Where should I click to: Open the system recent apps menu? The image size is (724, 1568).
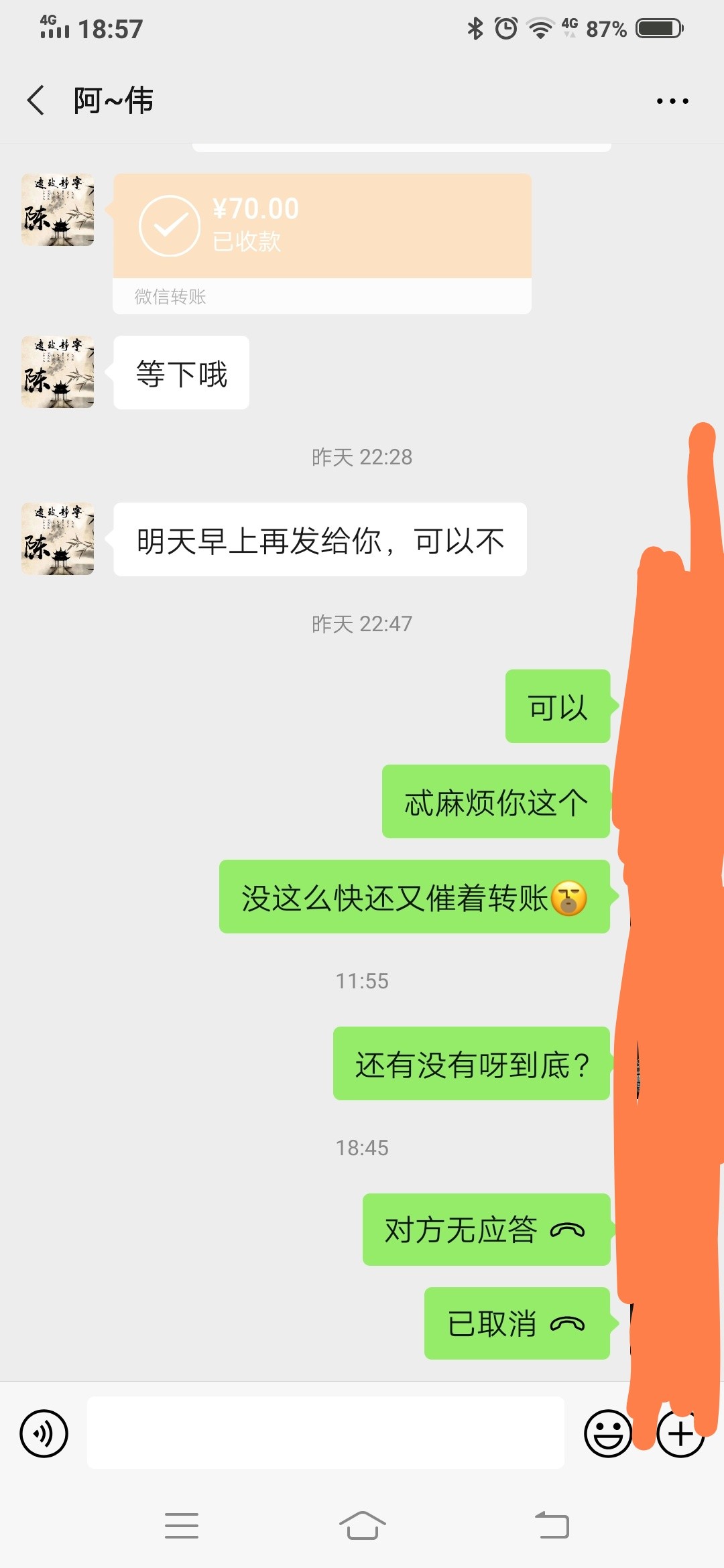coord(182,1526)
